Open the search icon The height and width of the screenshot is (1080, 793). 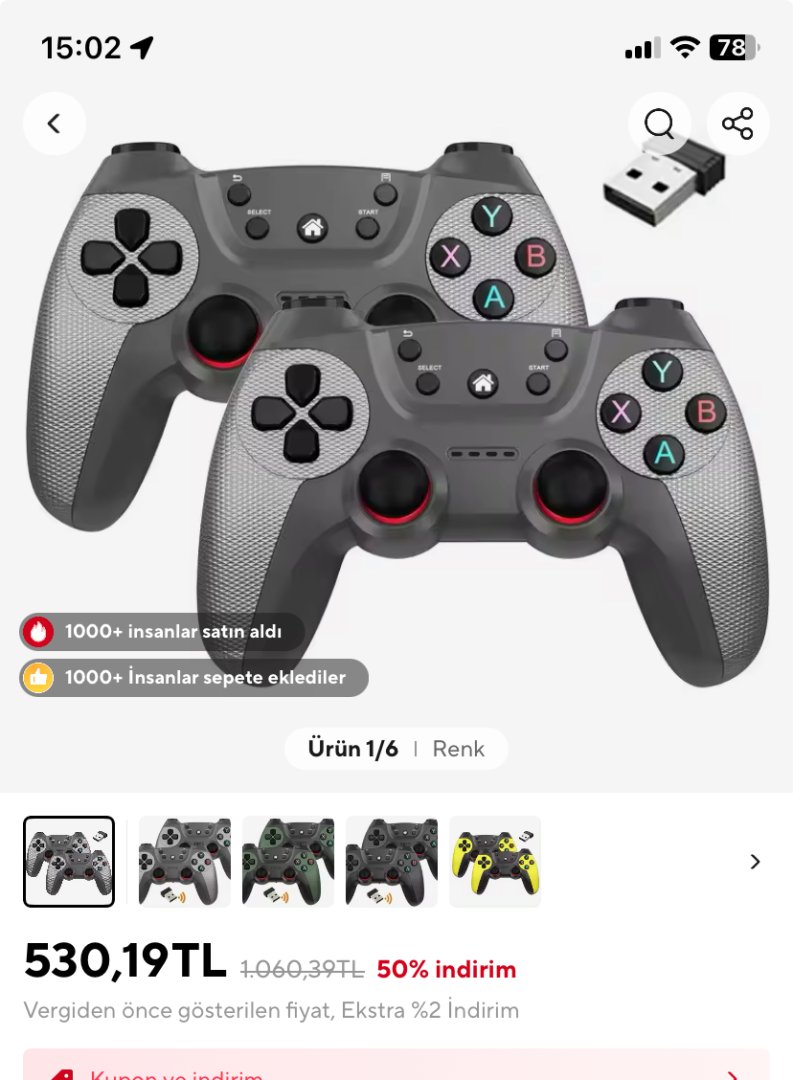(x=659, y=124)
